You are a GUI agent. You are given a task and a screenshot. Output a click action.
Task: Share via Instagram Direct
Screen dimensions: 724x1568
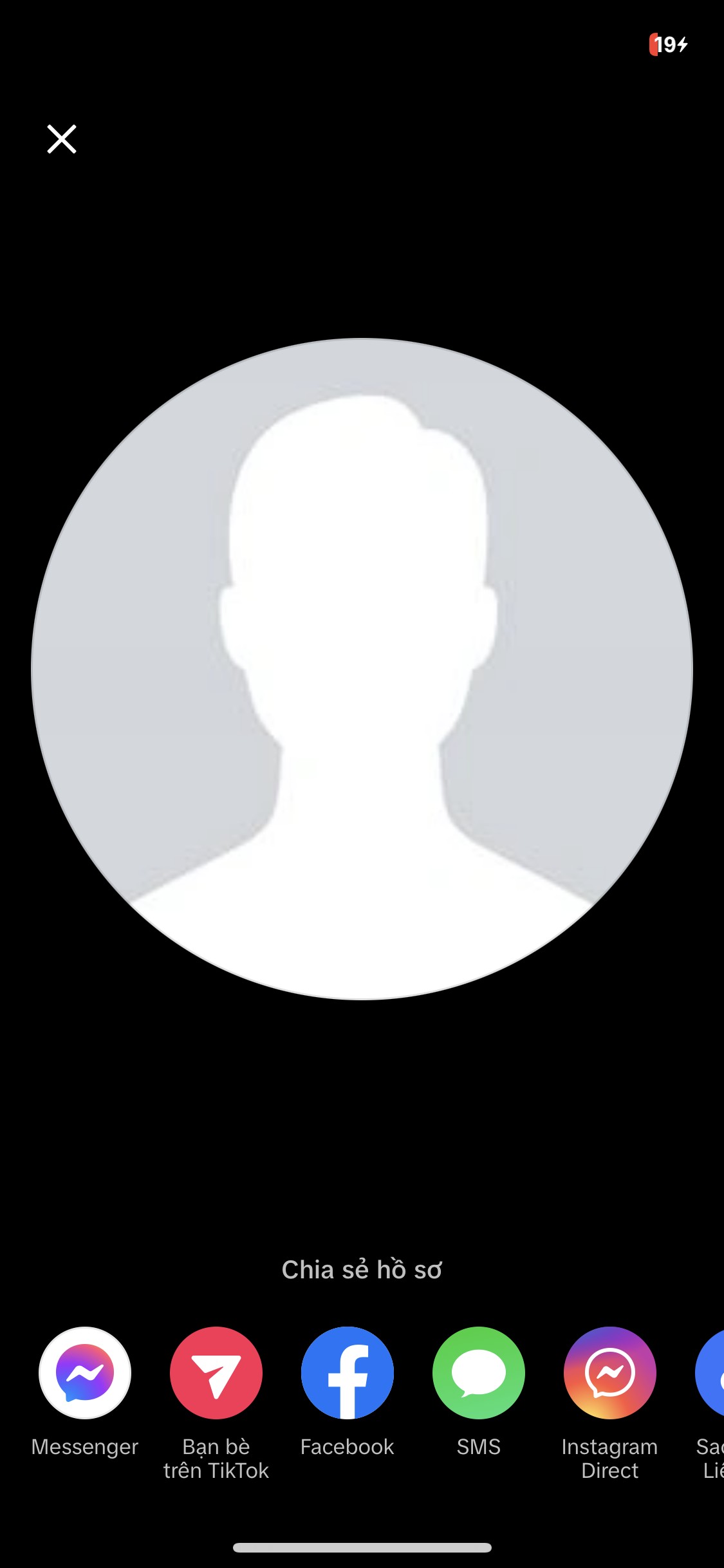coord(610,1373)
